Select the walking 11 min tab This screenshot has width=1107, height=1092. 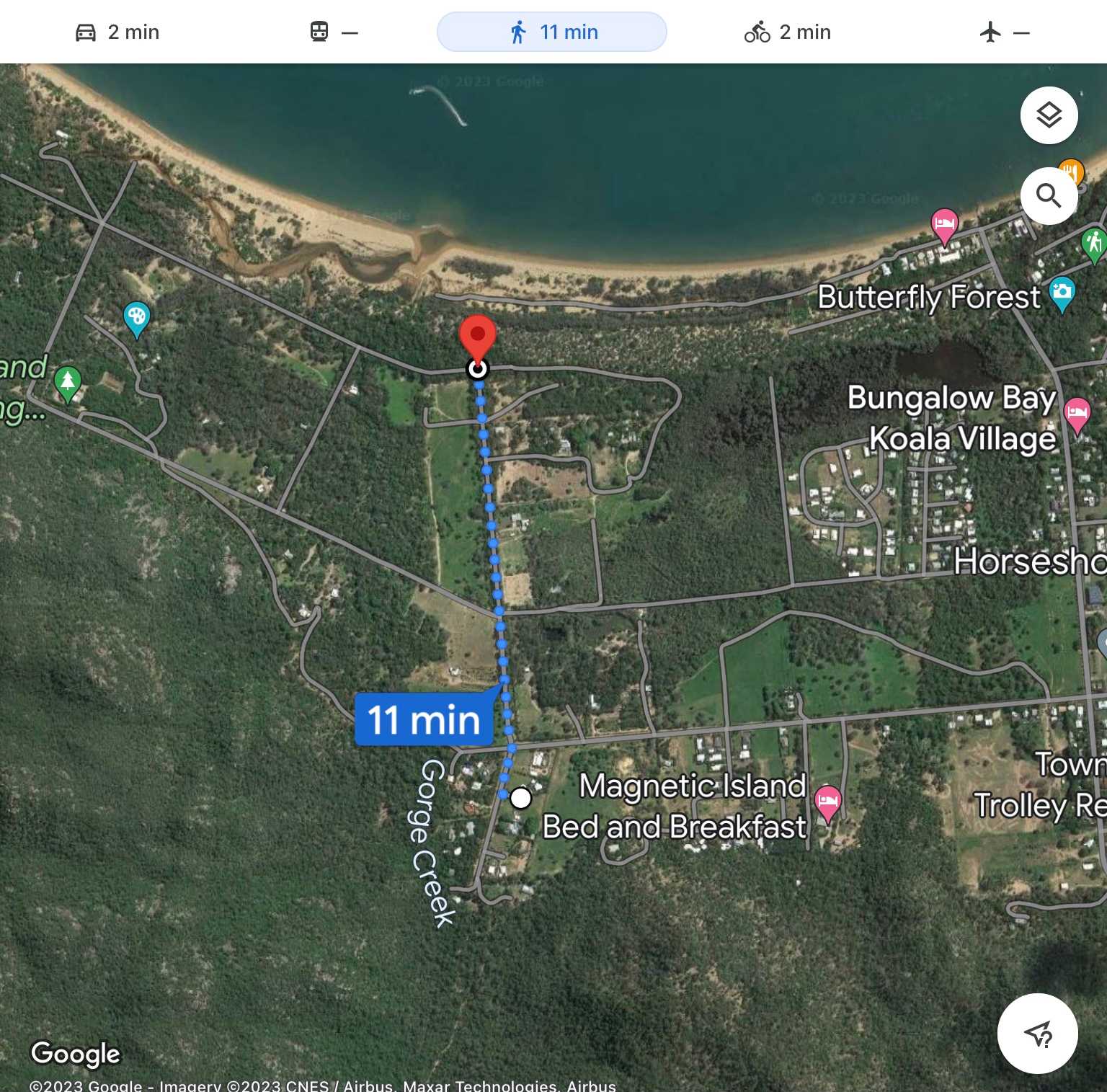coord(552,32)
